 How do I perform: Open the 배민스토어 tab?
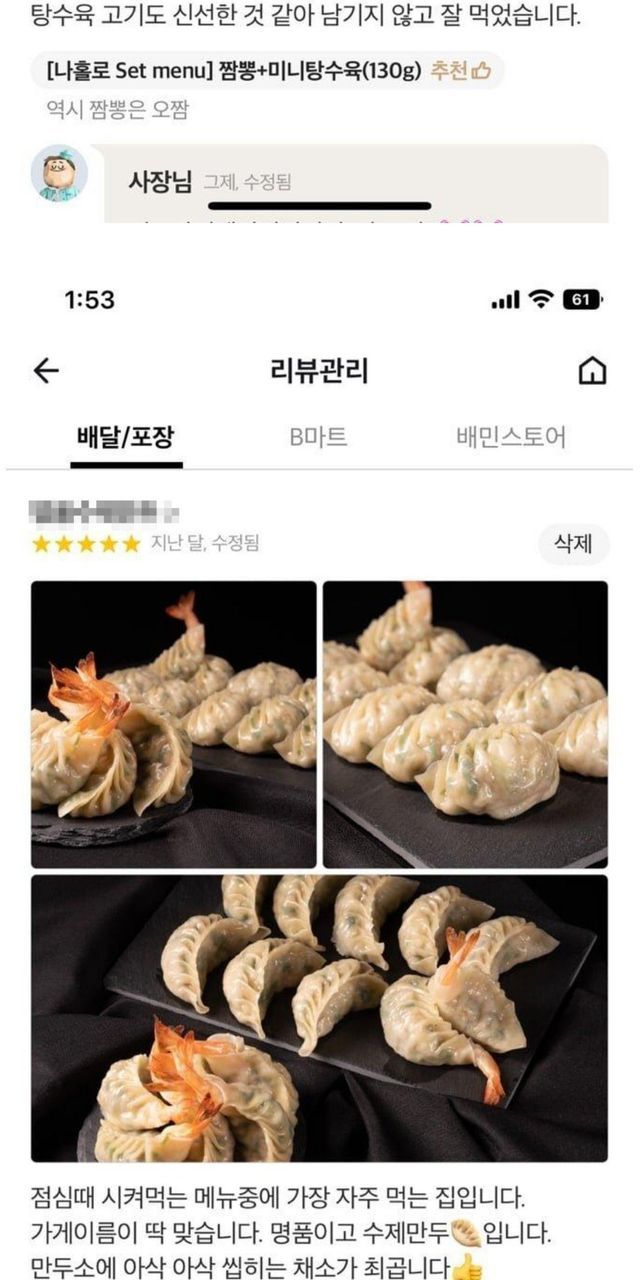511,437
